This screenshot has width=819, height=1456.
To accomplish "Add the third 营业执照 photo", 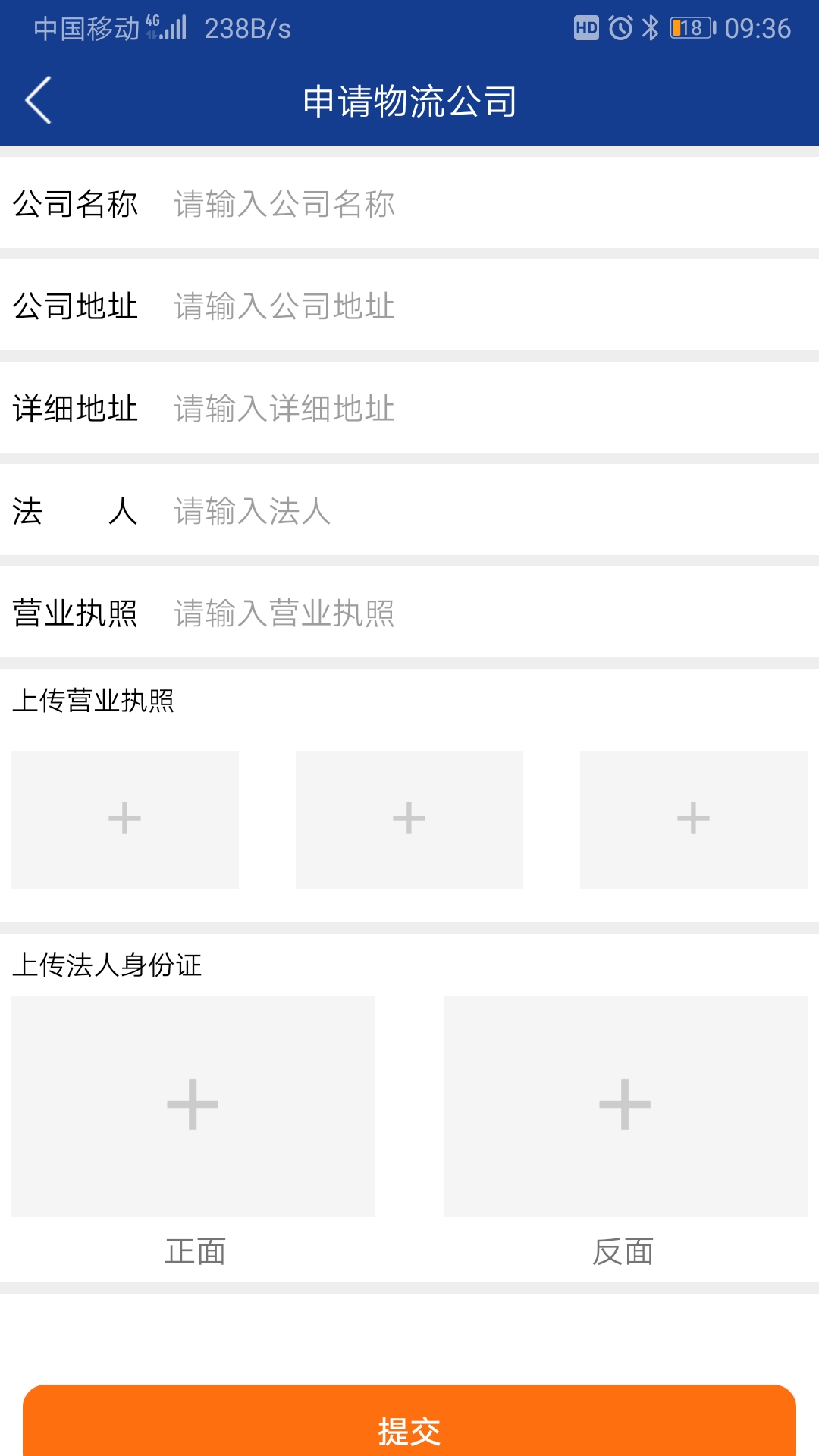I will tap(693, 819).
